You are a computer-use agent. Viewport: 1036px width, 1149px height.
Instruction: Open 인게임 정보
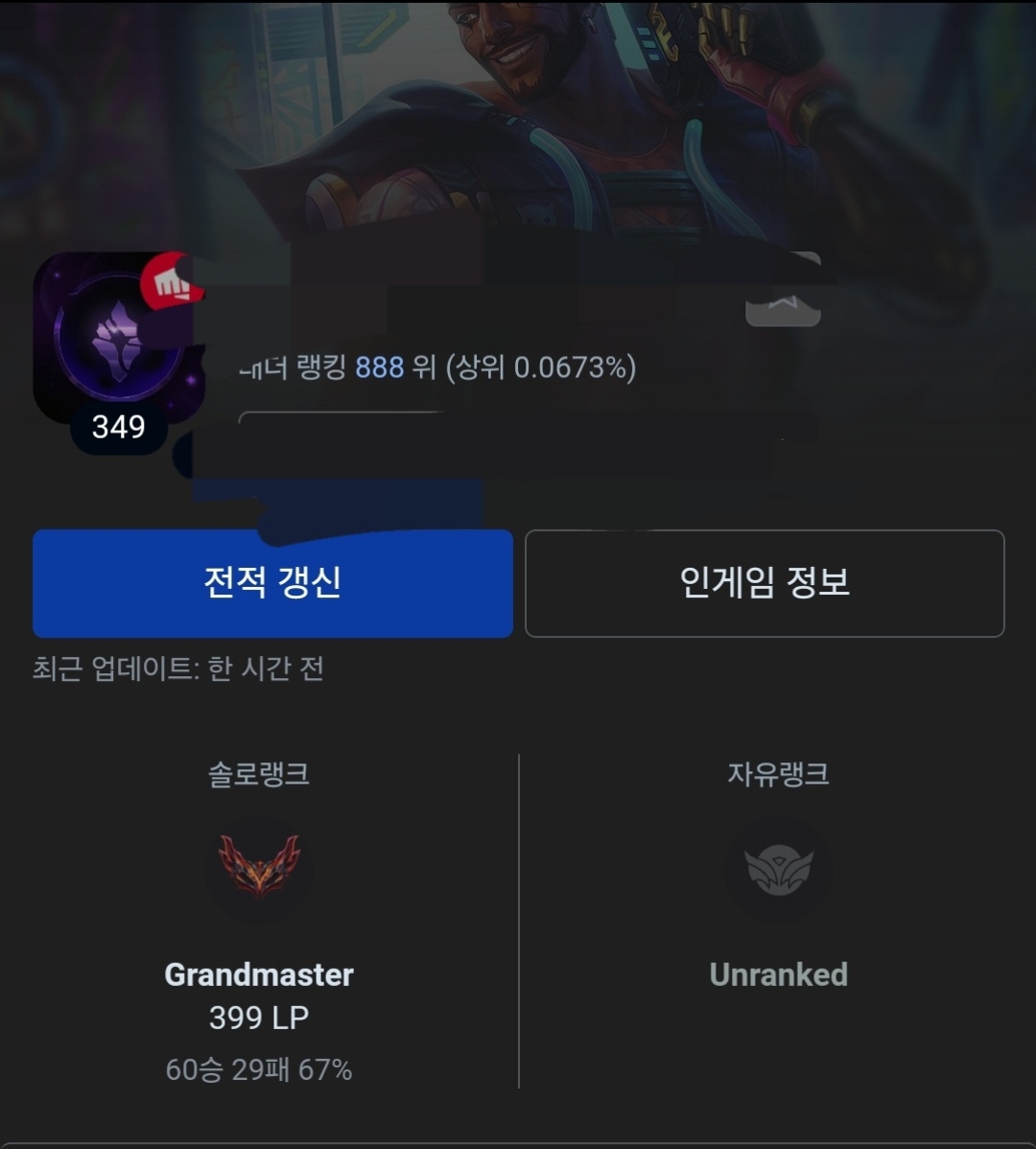(765, 583)
